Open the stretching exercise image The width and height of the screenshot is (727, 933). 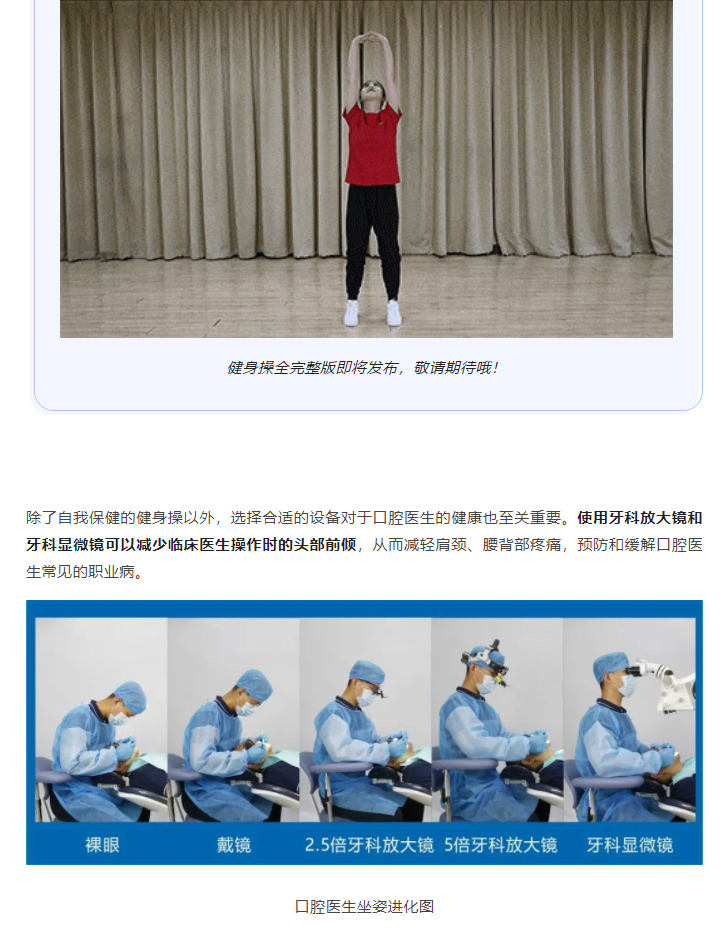366,168
